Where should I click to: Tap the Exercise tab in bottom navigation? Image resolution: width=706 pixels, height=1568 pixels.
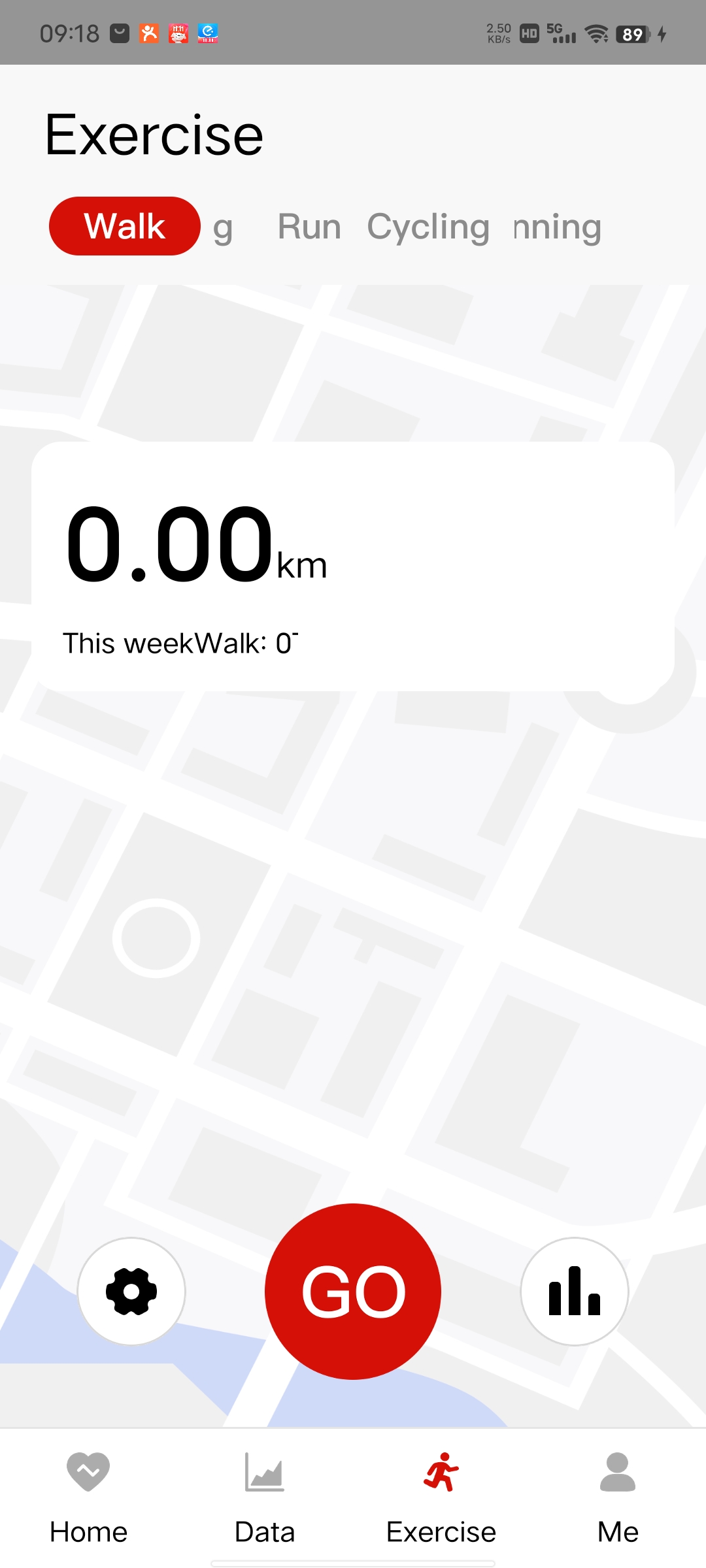click(x=441, y=1497)
